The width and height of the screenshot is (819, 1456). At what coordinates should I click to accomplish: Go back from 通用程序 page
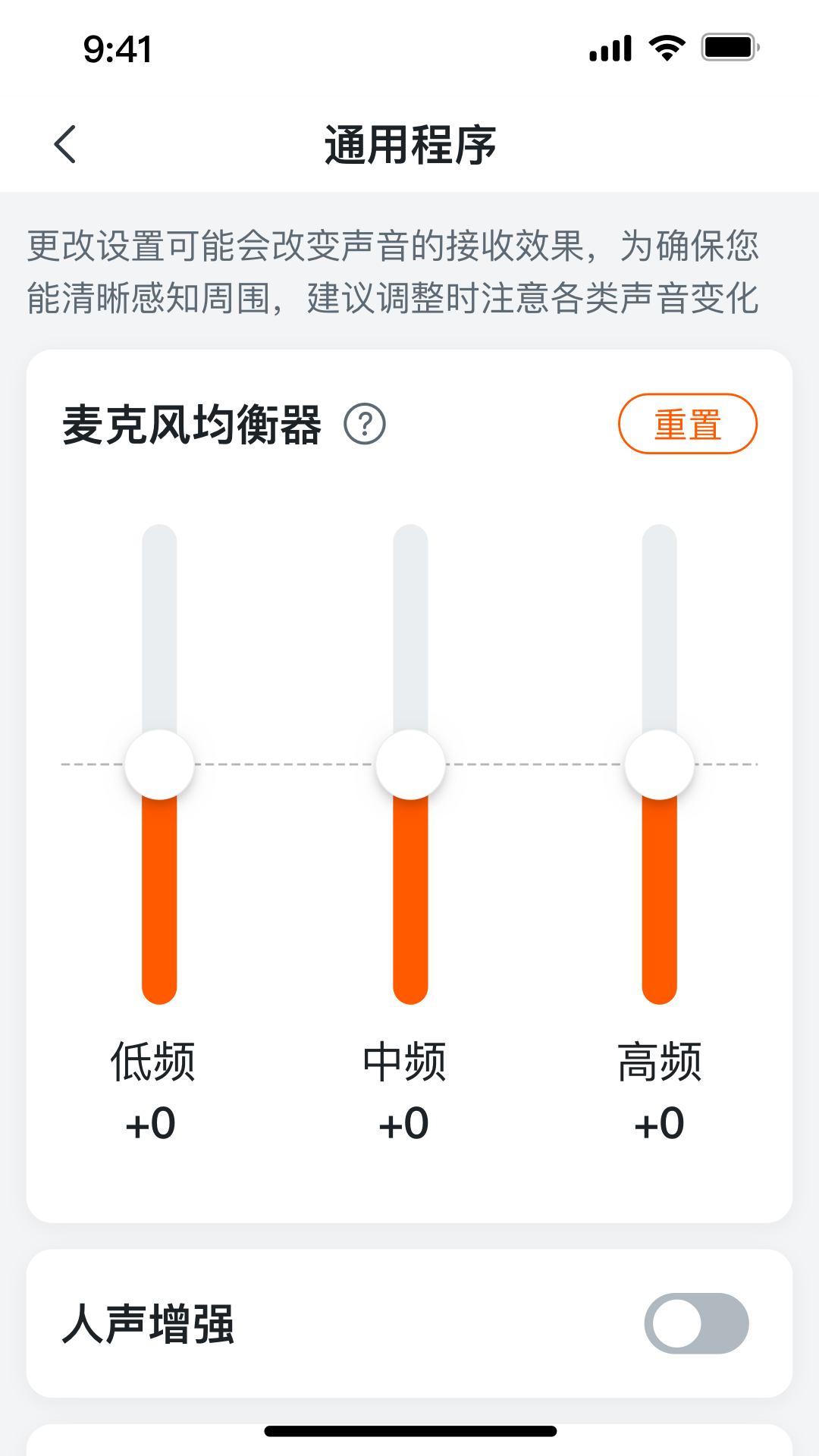pyautogui.click(x=66, y=144)
